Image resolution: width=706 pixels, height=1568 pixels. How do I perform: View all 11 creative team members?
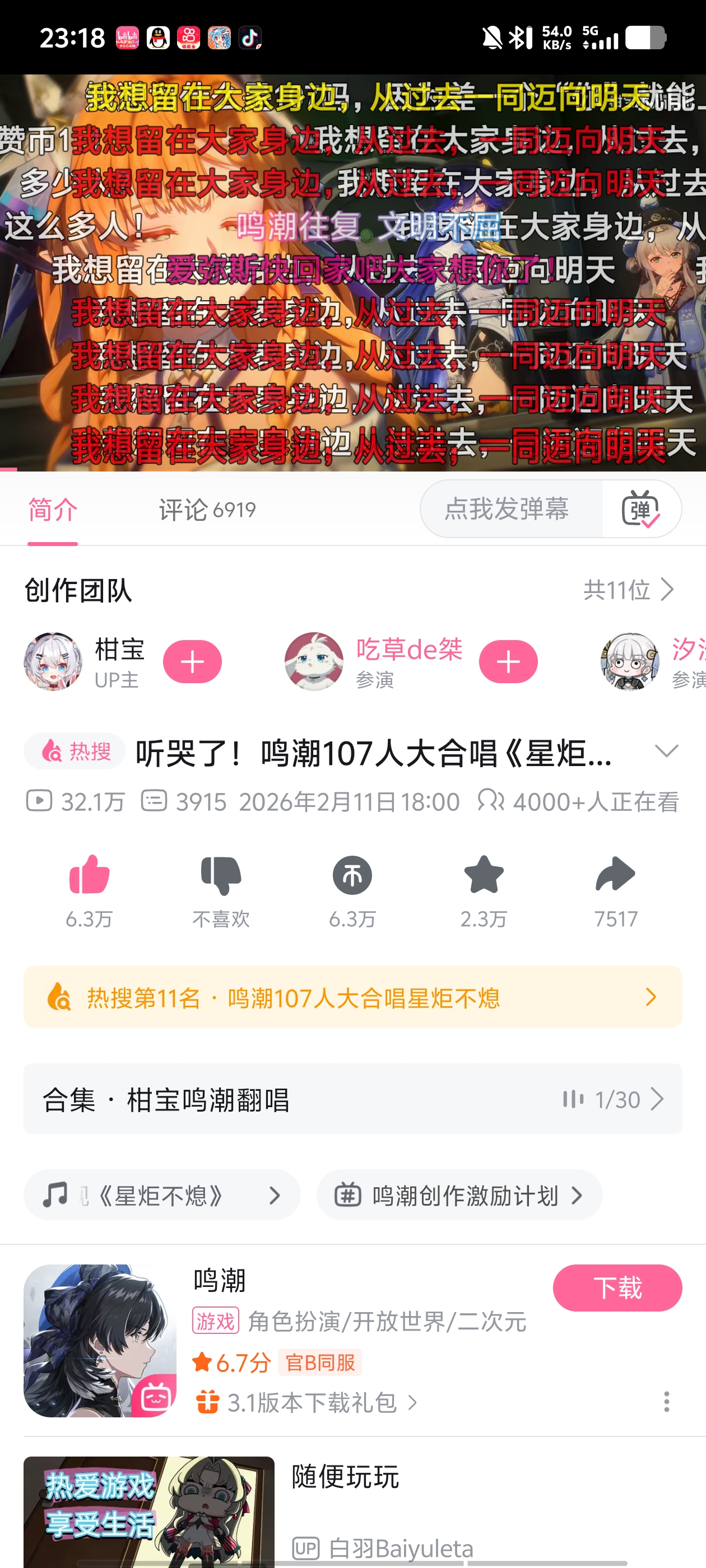(629, 589)
